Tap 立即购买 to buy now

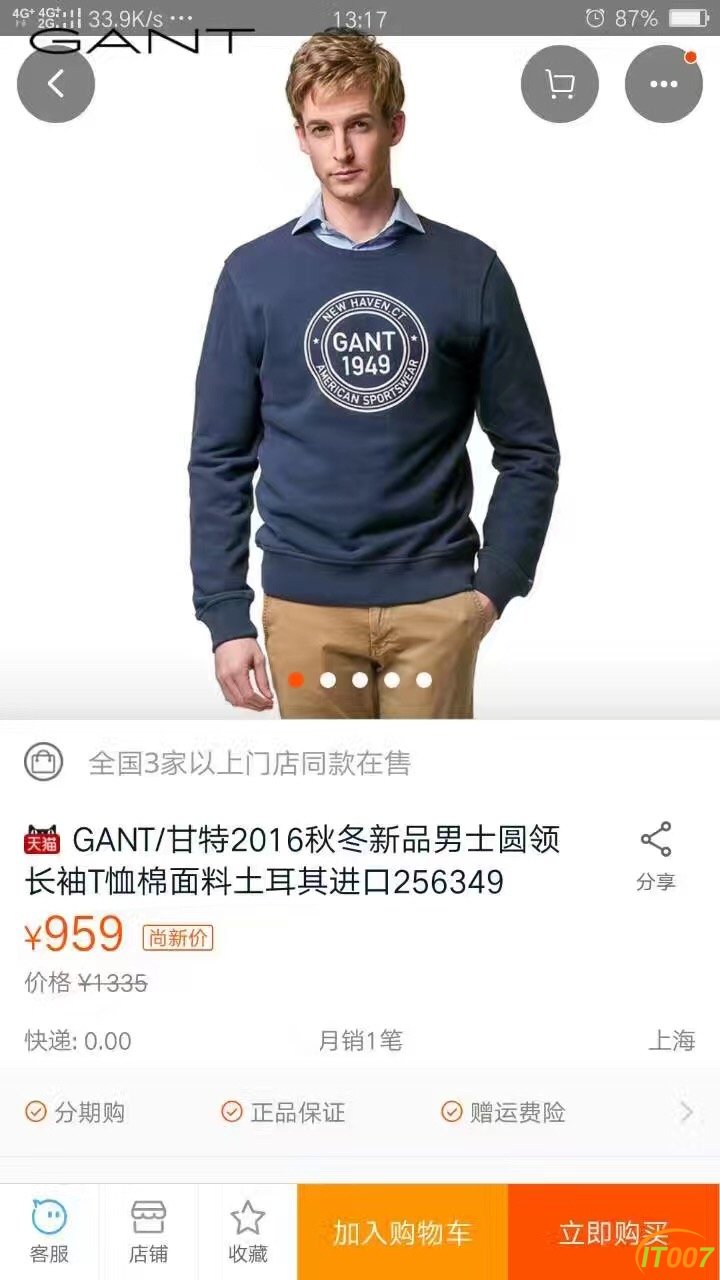[x=613, y=1232]
